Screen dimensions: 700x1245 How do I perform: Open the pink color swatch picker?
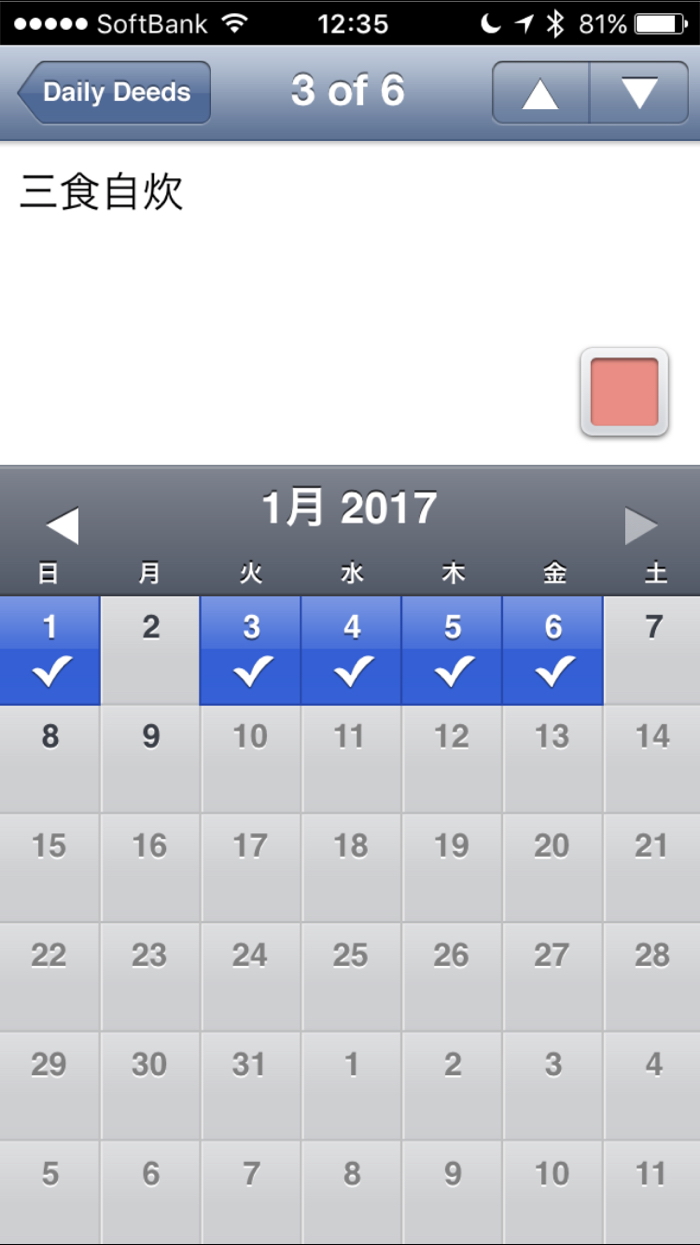(624, 392)
